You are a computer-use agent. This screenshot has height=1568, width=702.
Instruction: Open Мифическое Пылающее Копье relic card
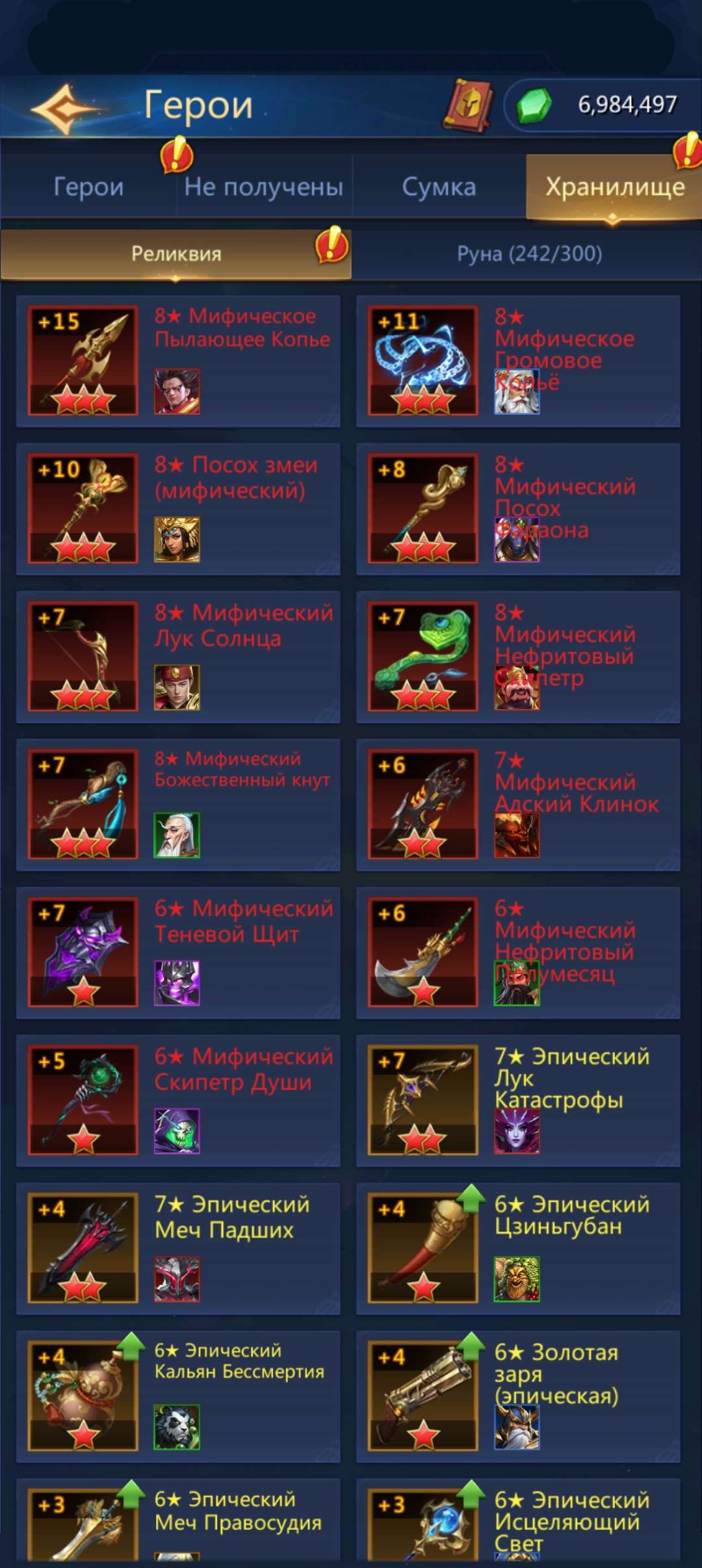pos(178,361)
